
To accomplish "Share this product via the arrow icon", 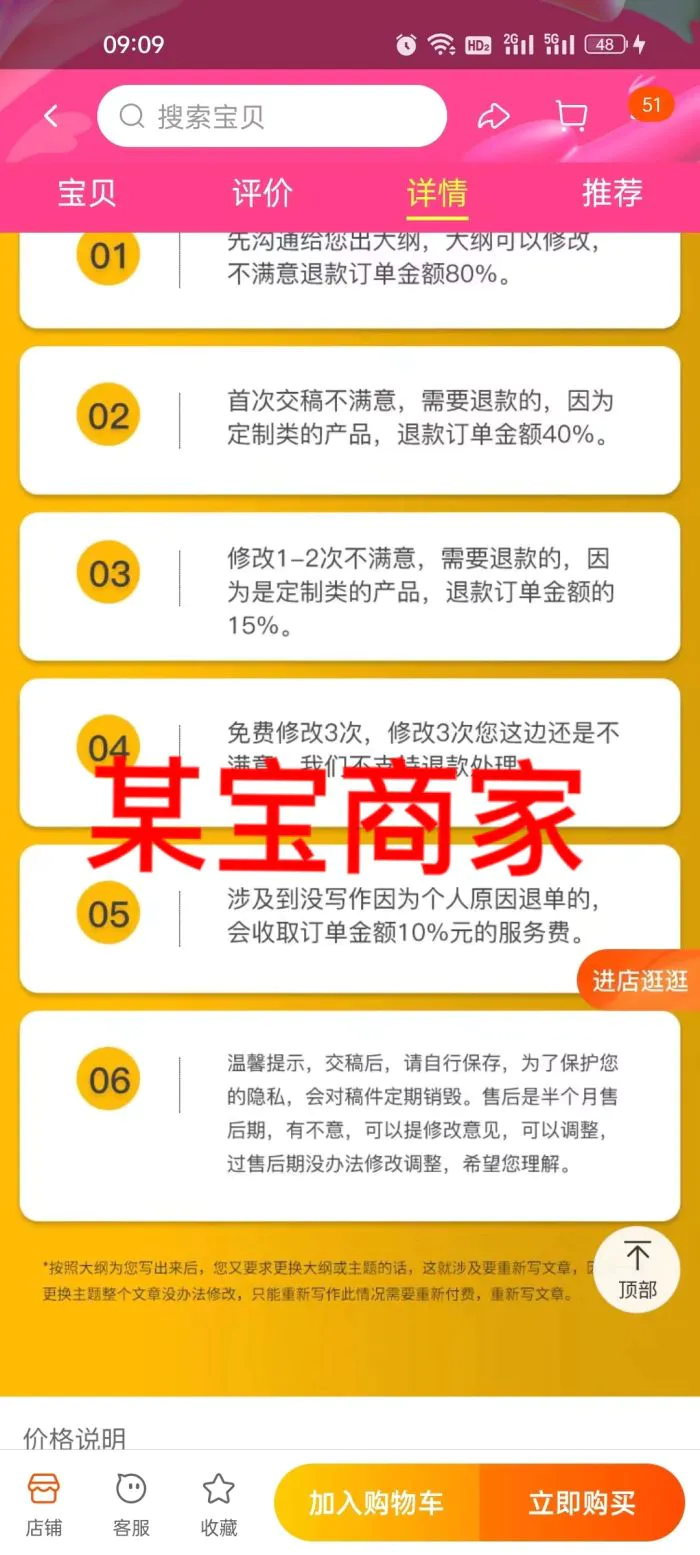I will click(x=493, y=117).
